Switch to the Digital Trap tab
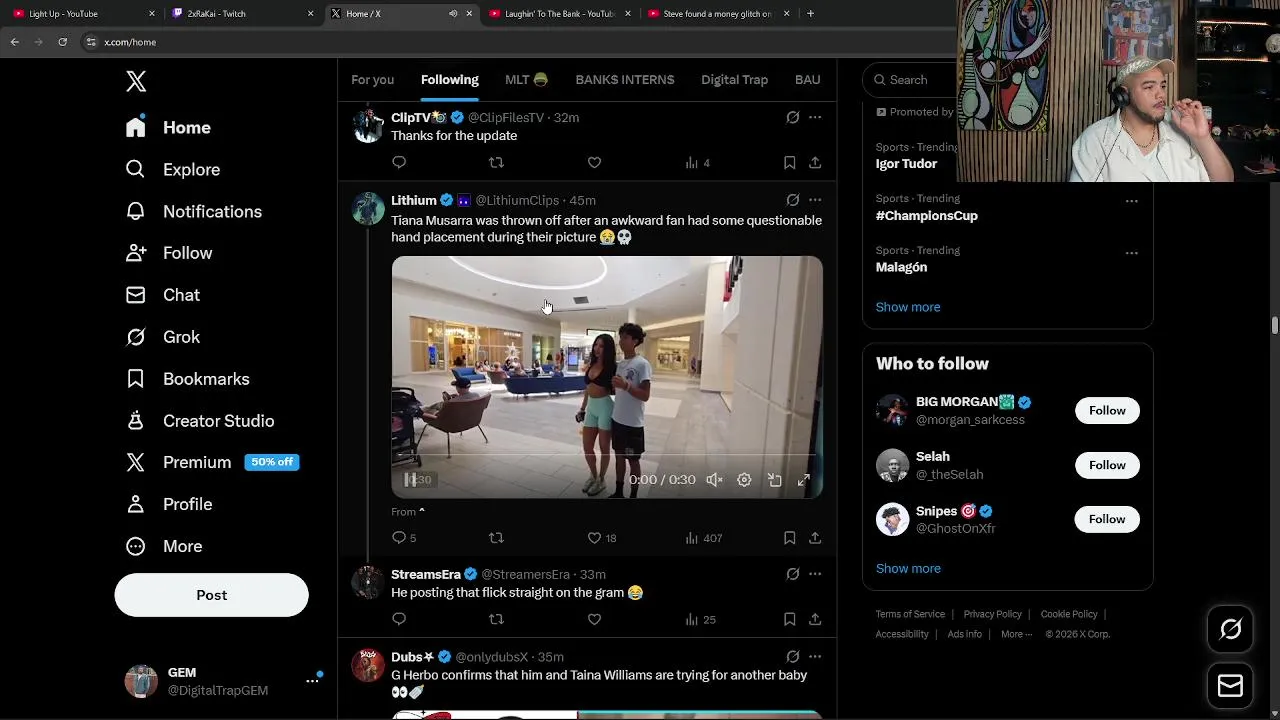1280x720 pixels. (x=734, y=80)
